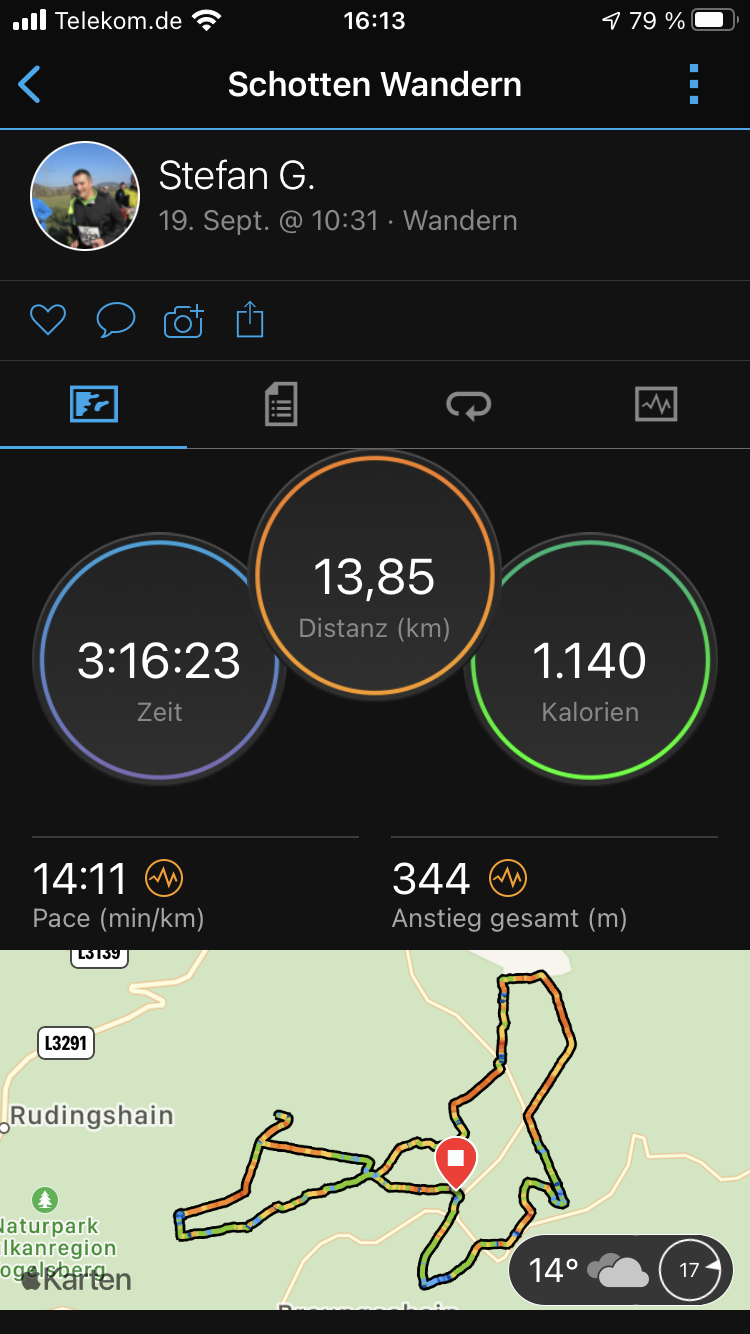Open the three-dot overflow menu
Screen dimensions: 750x1334
694,85
